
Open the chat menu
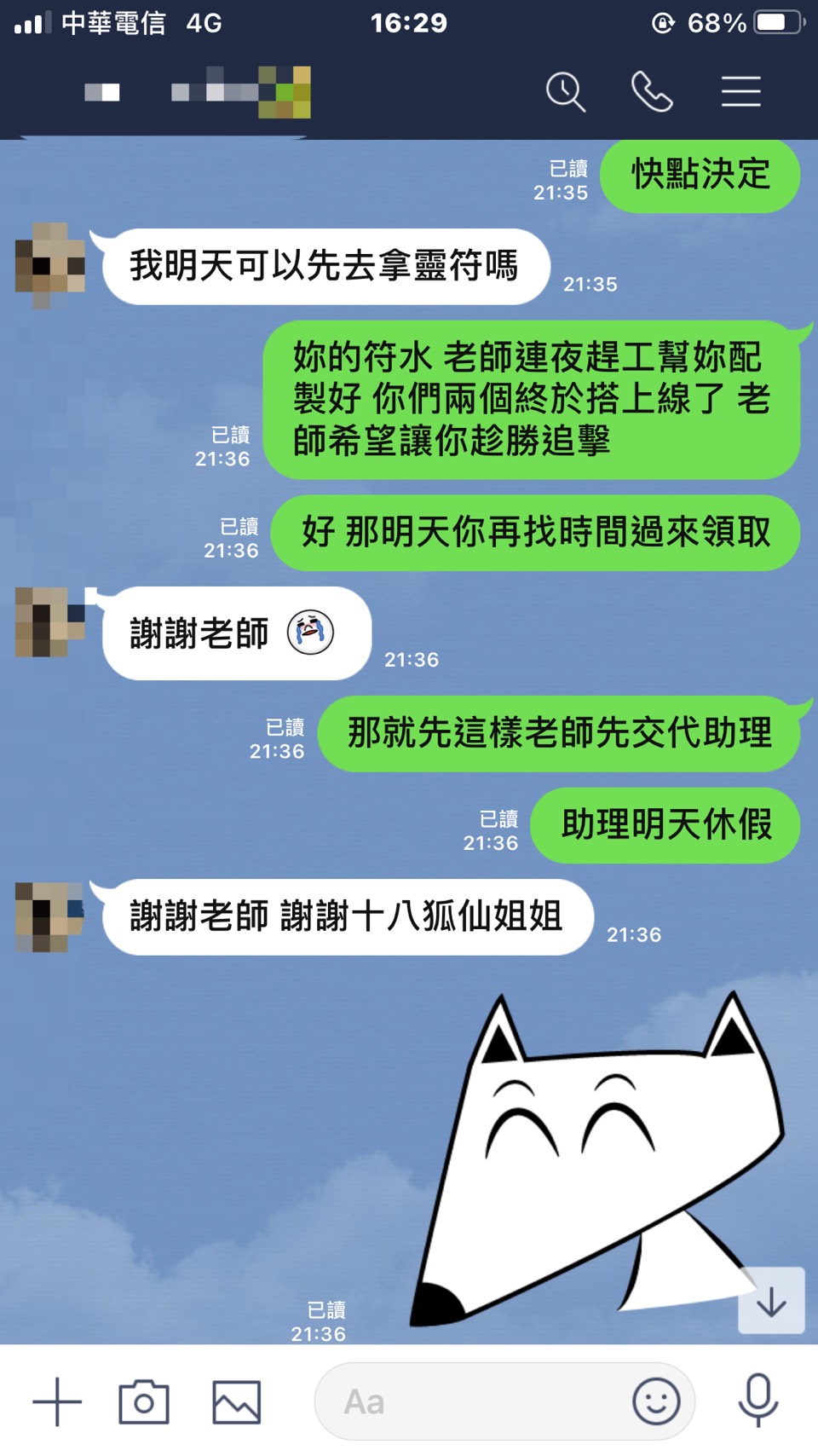point(740,92)
